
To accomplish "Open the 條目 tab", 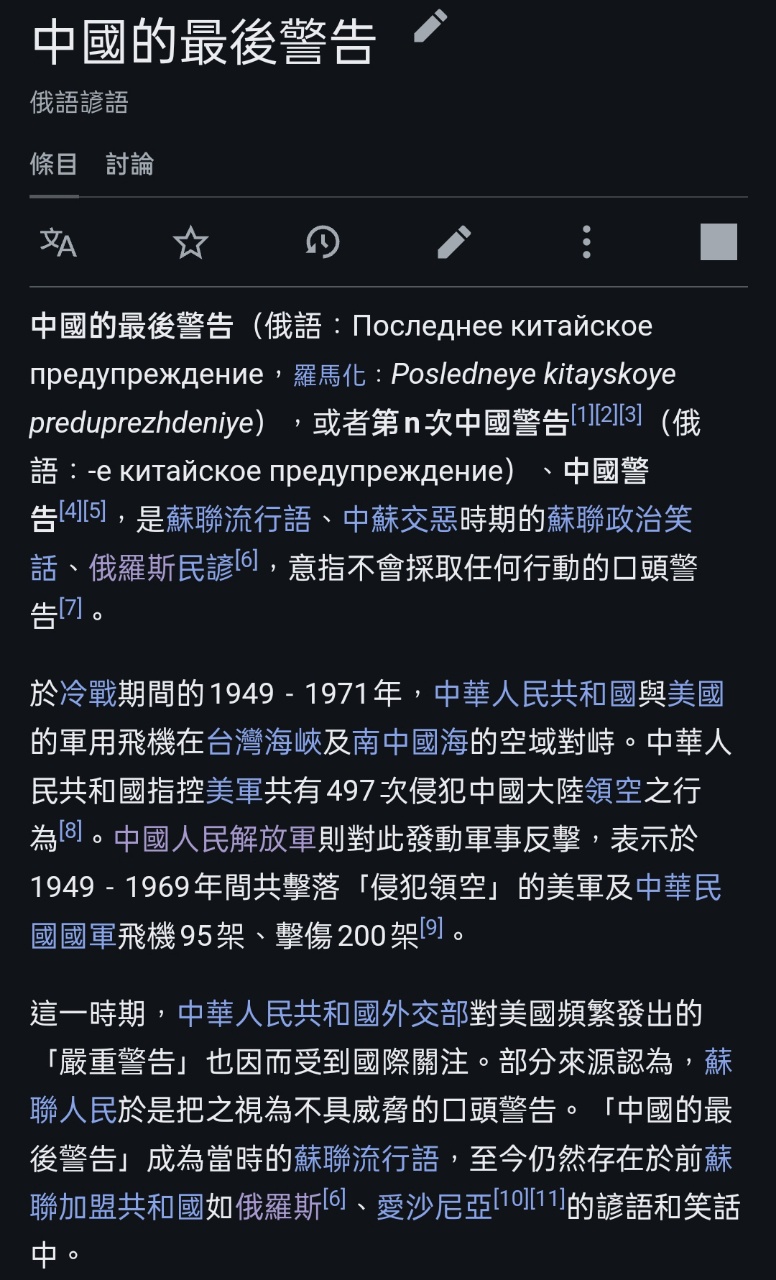I will coord(54,164).
